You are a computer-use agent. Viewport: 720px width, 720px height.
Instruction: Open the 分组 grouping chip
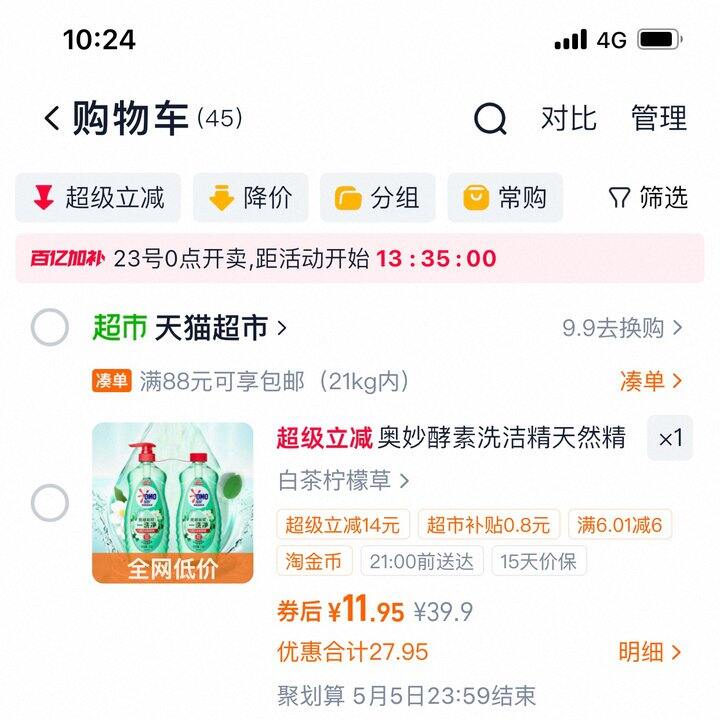(x=377, y=198)
